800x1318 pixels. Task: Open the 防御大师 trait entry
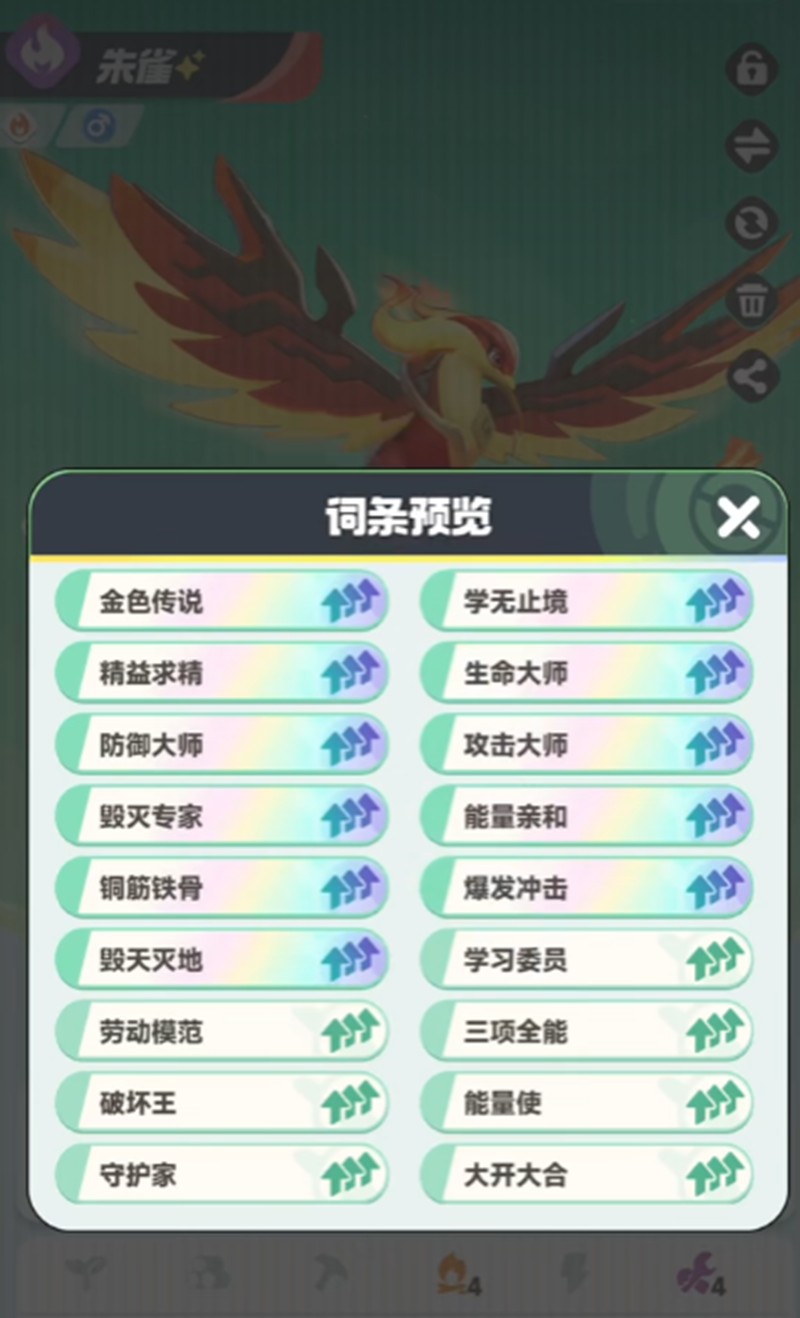click(x=222, y=745)
